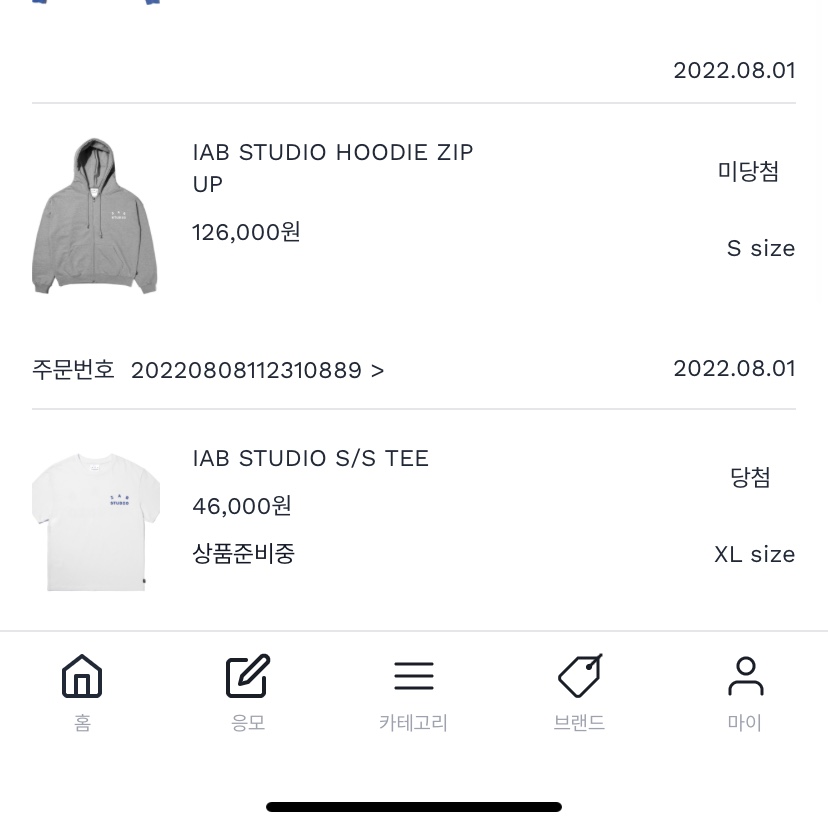This screenshot has height=828, width=828.
Task: Go to the 홈 tab
Action: [82, 692]
